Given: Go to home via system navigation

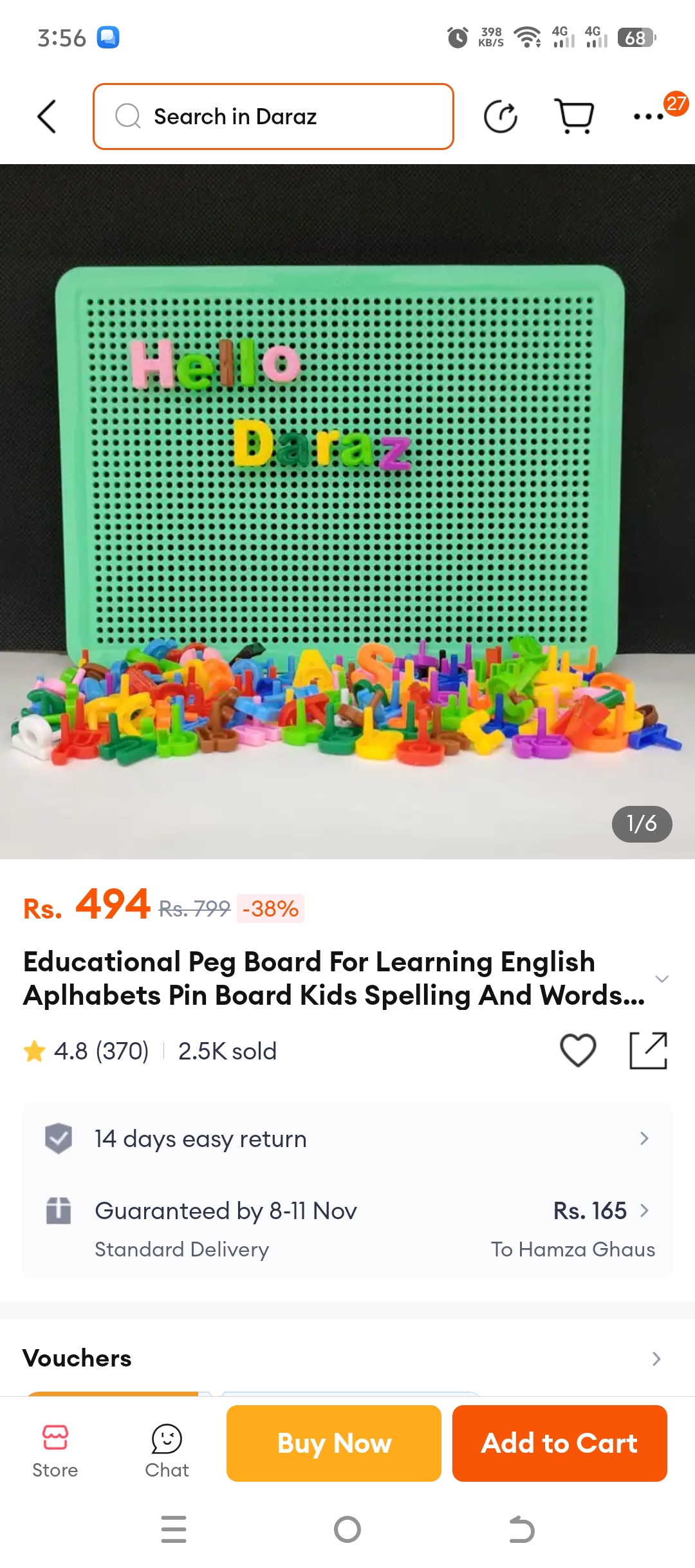Looking at the screenshot, I should click(x=347, y=1529).
